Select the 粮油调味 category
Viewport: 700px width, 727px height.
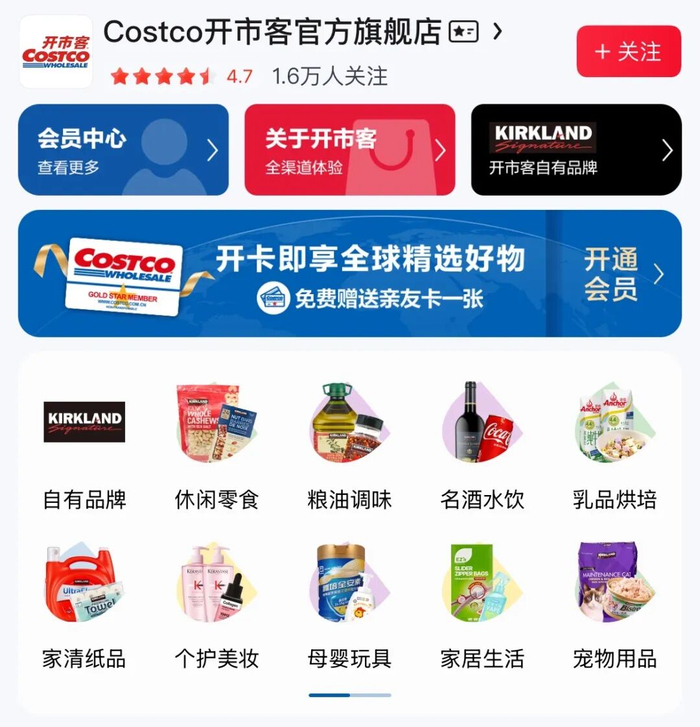[x=350, y=445]
